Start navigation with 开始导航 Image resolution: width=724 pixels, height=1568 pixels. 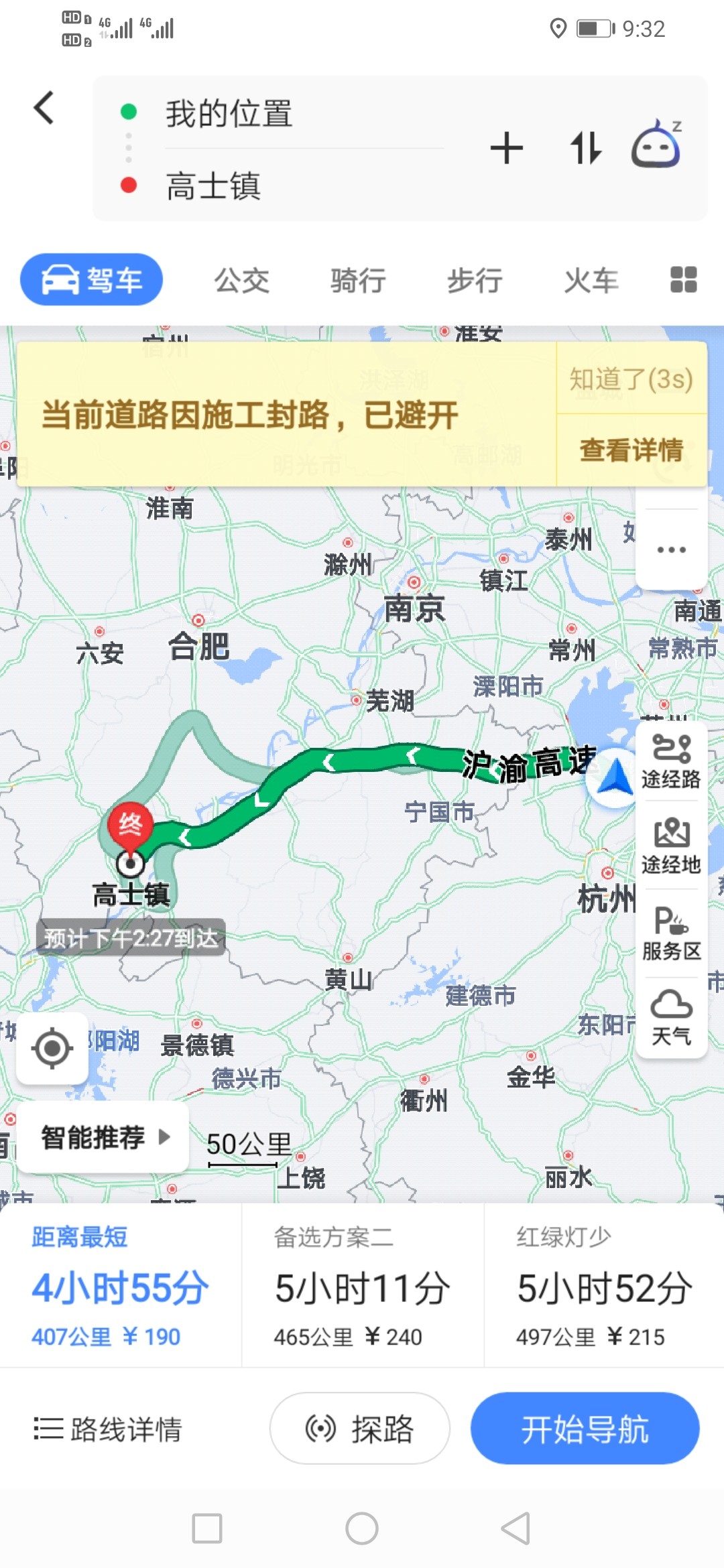tap(585, 1429)
